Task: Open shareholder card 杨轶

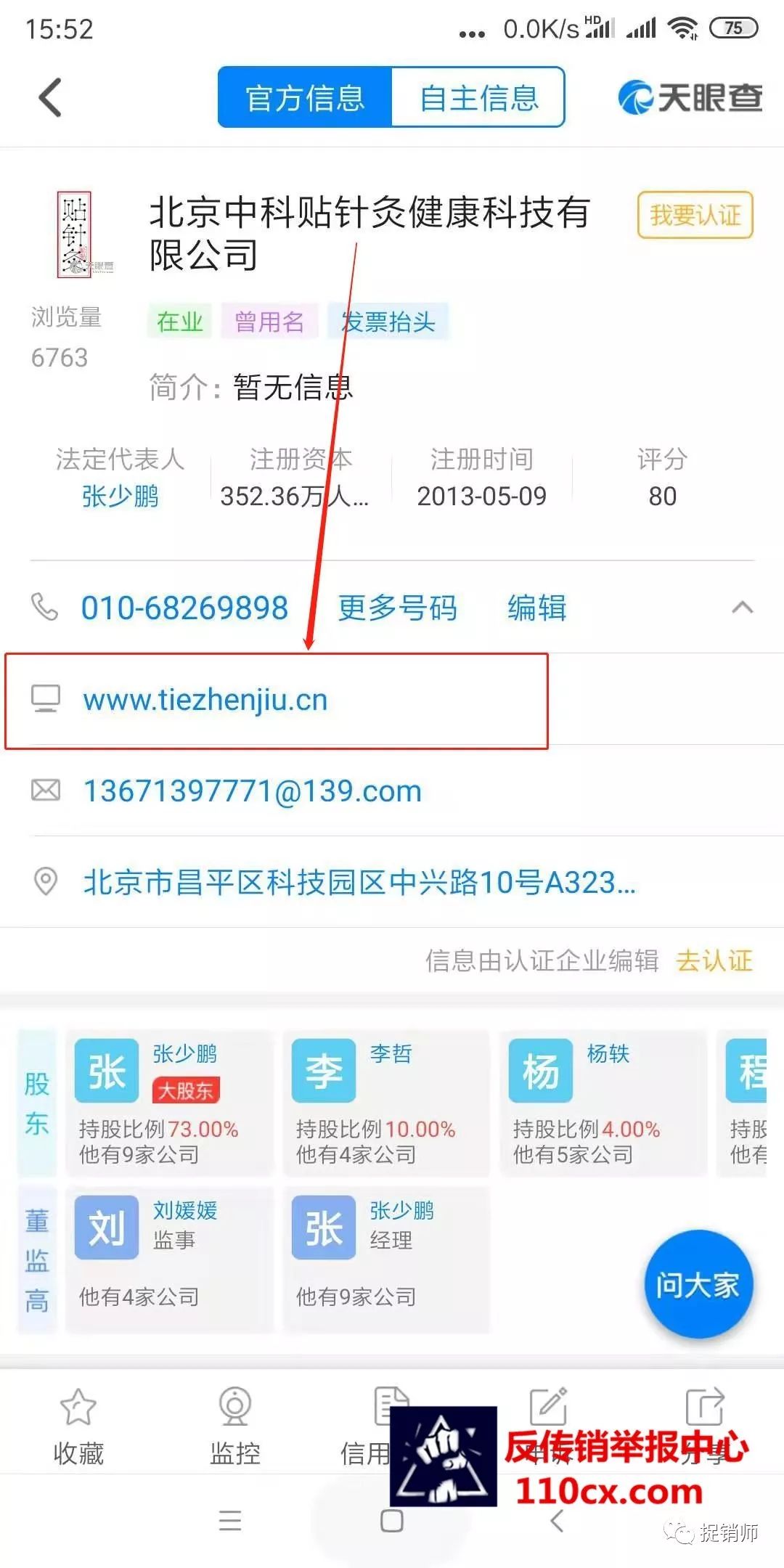Action: point(603,1102)
